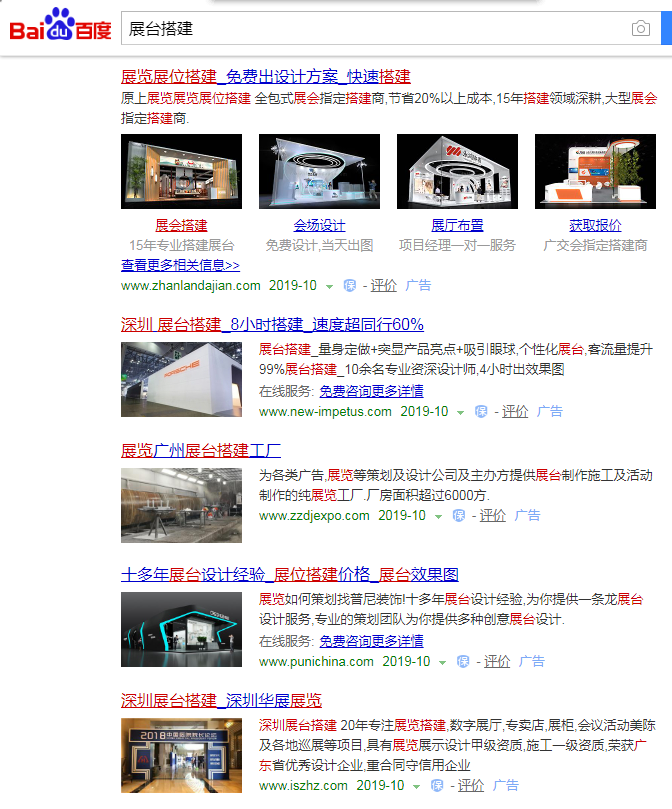This screenshot has width=672, height=809.
Task: Open the 展会搭建 link
Action: point(181,225)
